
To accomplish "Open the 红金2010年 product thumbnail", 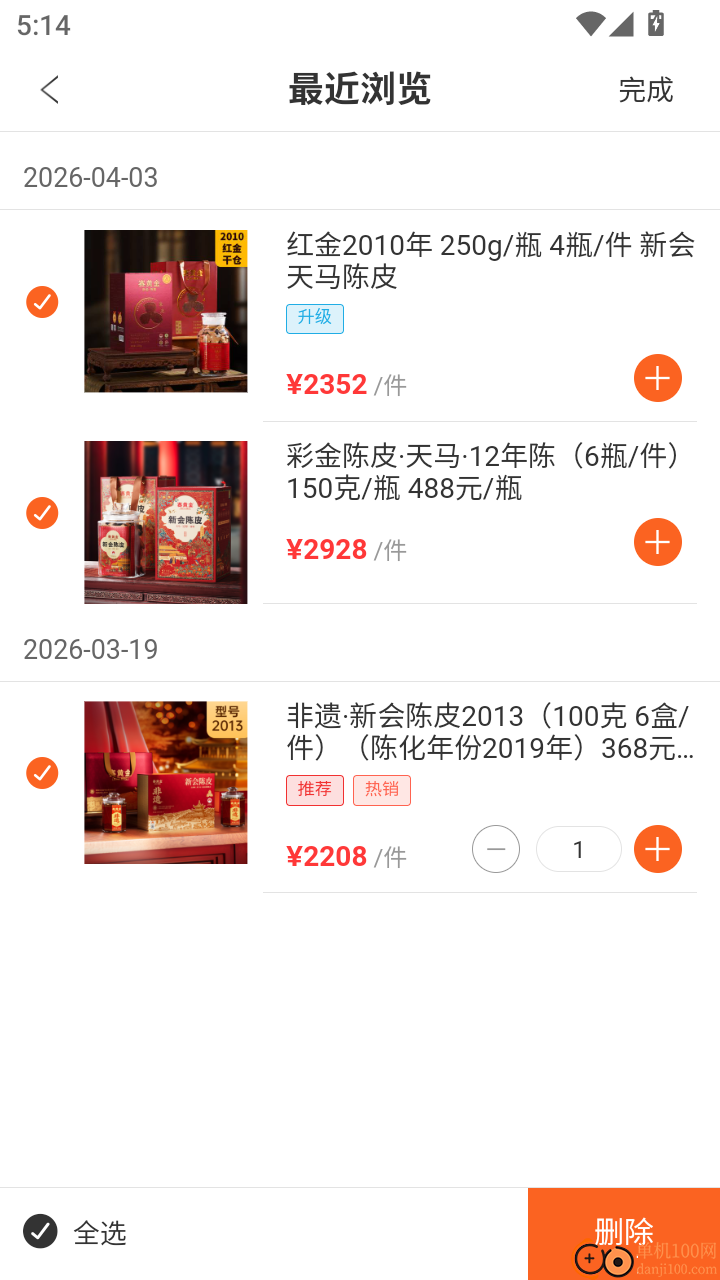I will point(165,311).
